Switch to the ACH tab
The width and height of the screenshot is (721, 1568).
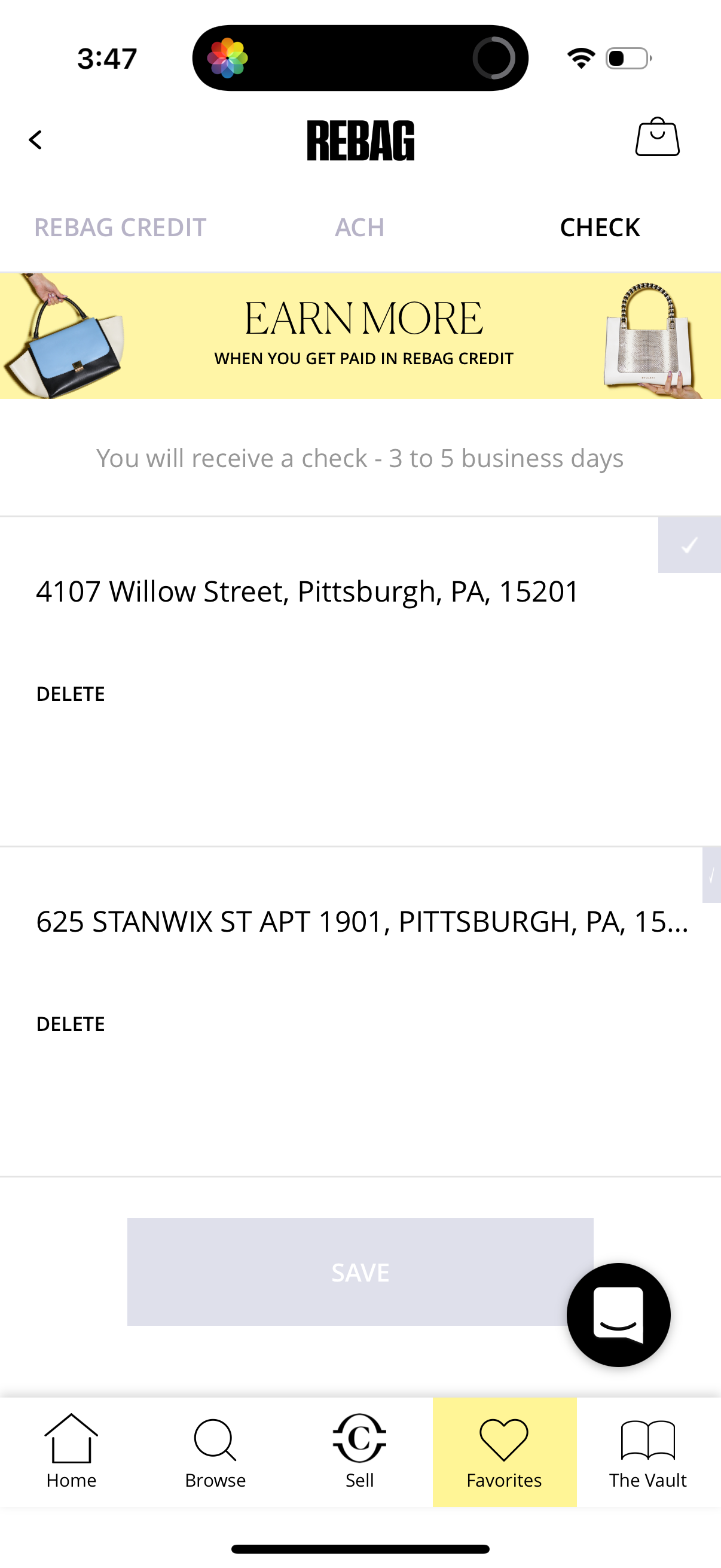coord(359,227)
